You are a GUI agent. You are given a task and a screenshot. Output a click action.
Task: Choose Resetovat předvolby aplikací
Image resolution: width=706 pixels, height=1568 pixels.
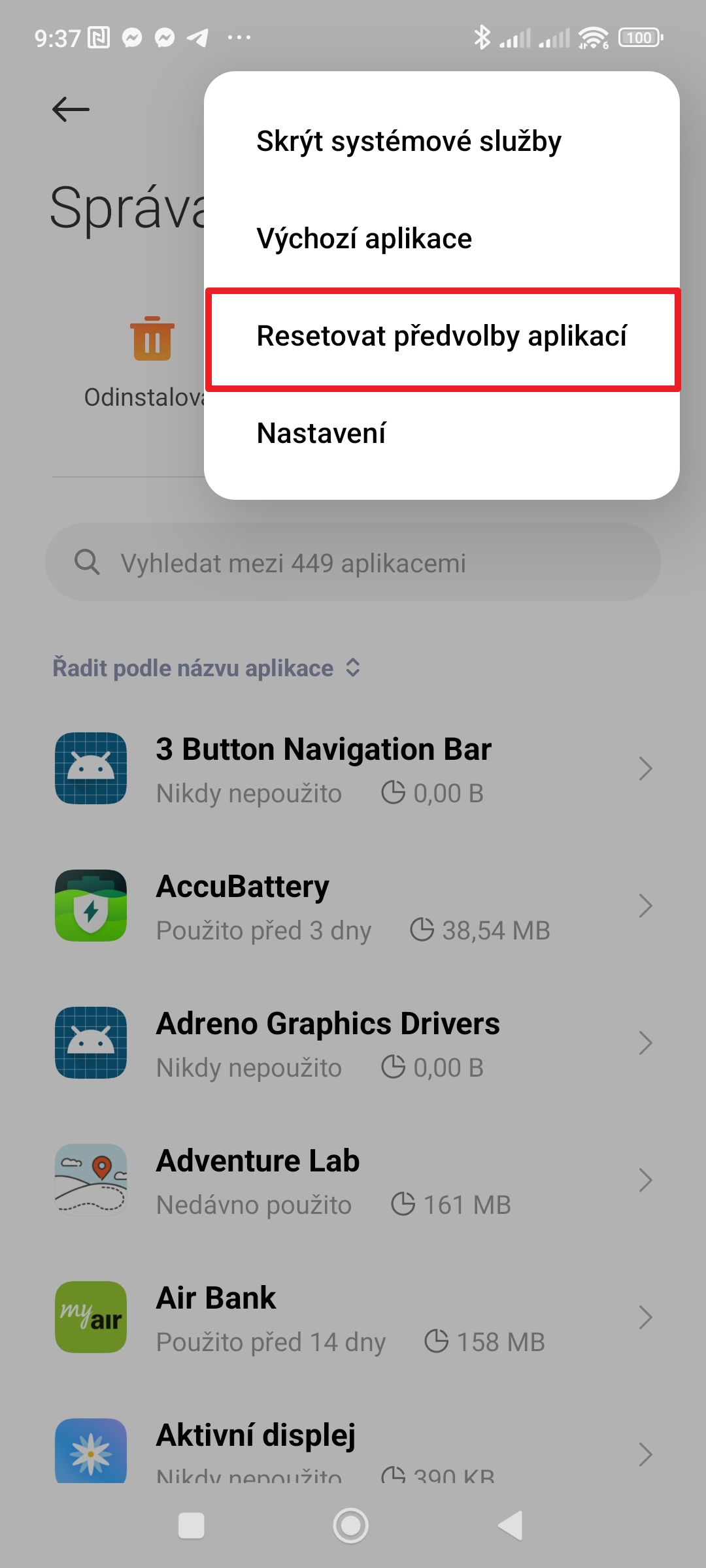[x=442, y=336]
